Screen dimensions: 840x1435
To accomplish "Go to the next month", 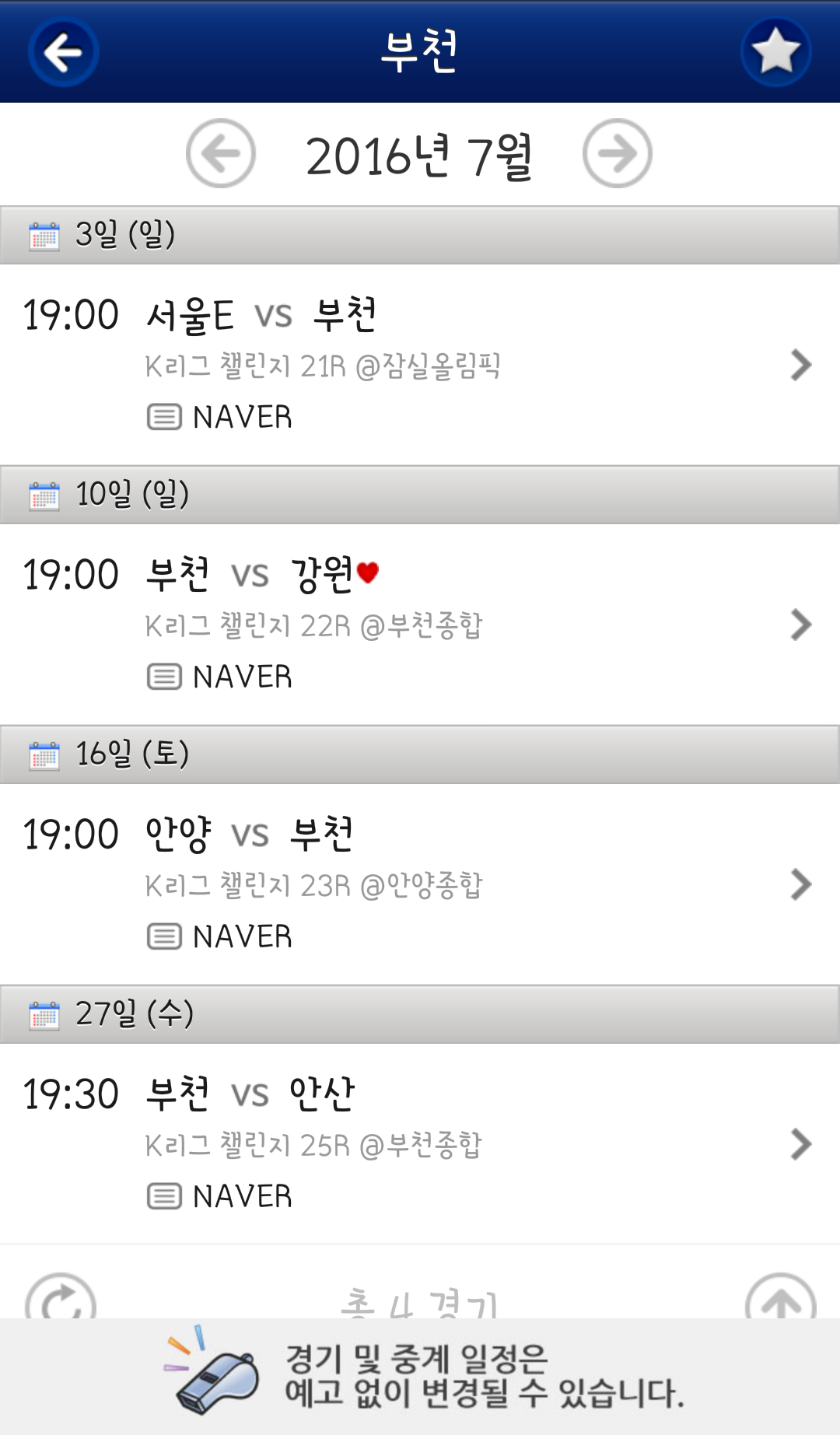I will (618, 153).
